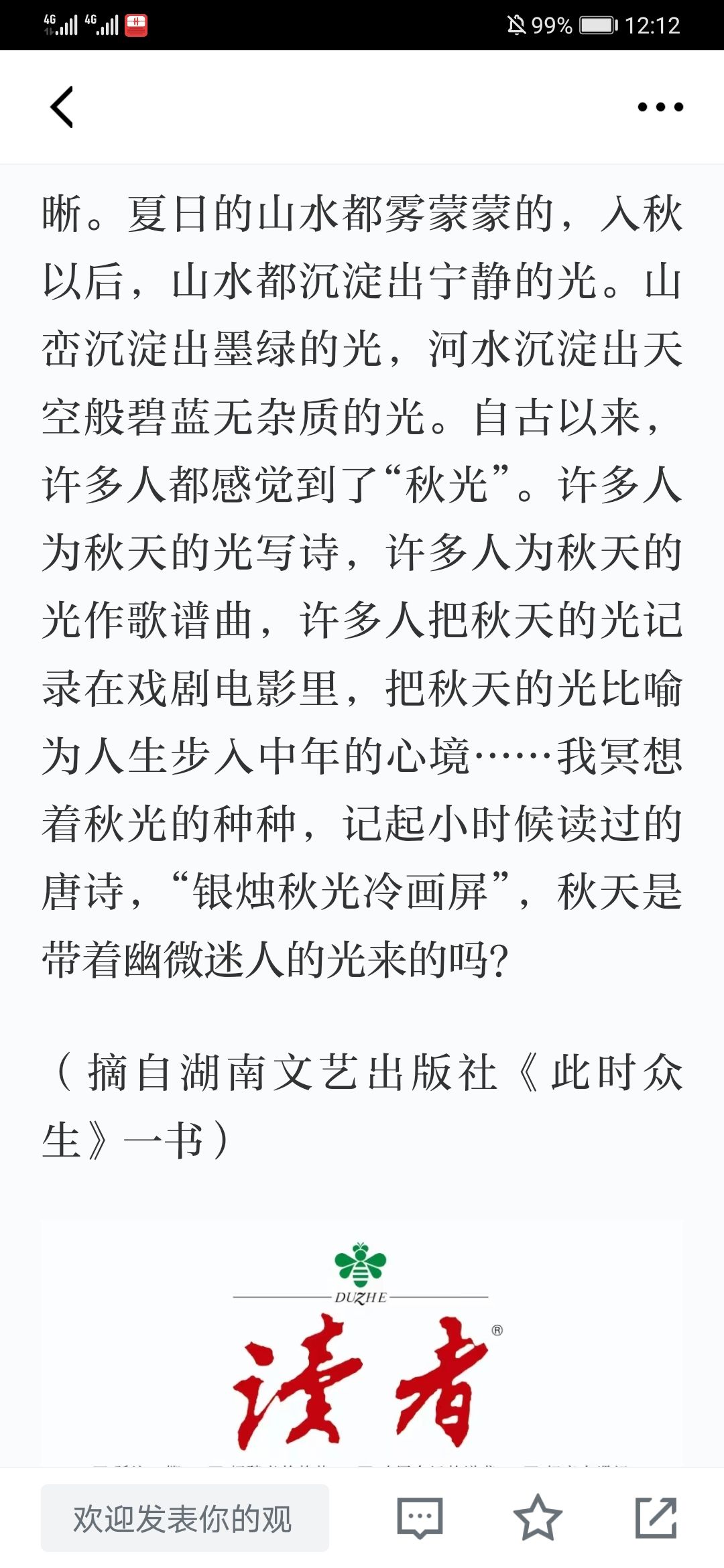Viewport: 724px width, 1568px height.
Task: Open the three-dot overflow menu
Action: click(x=660, y=107)
